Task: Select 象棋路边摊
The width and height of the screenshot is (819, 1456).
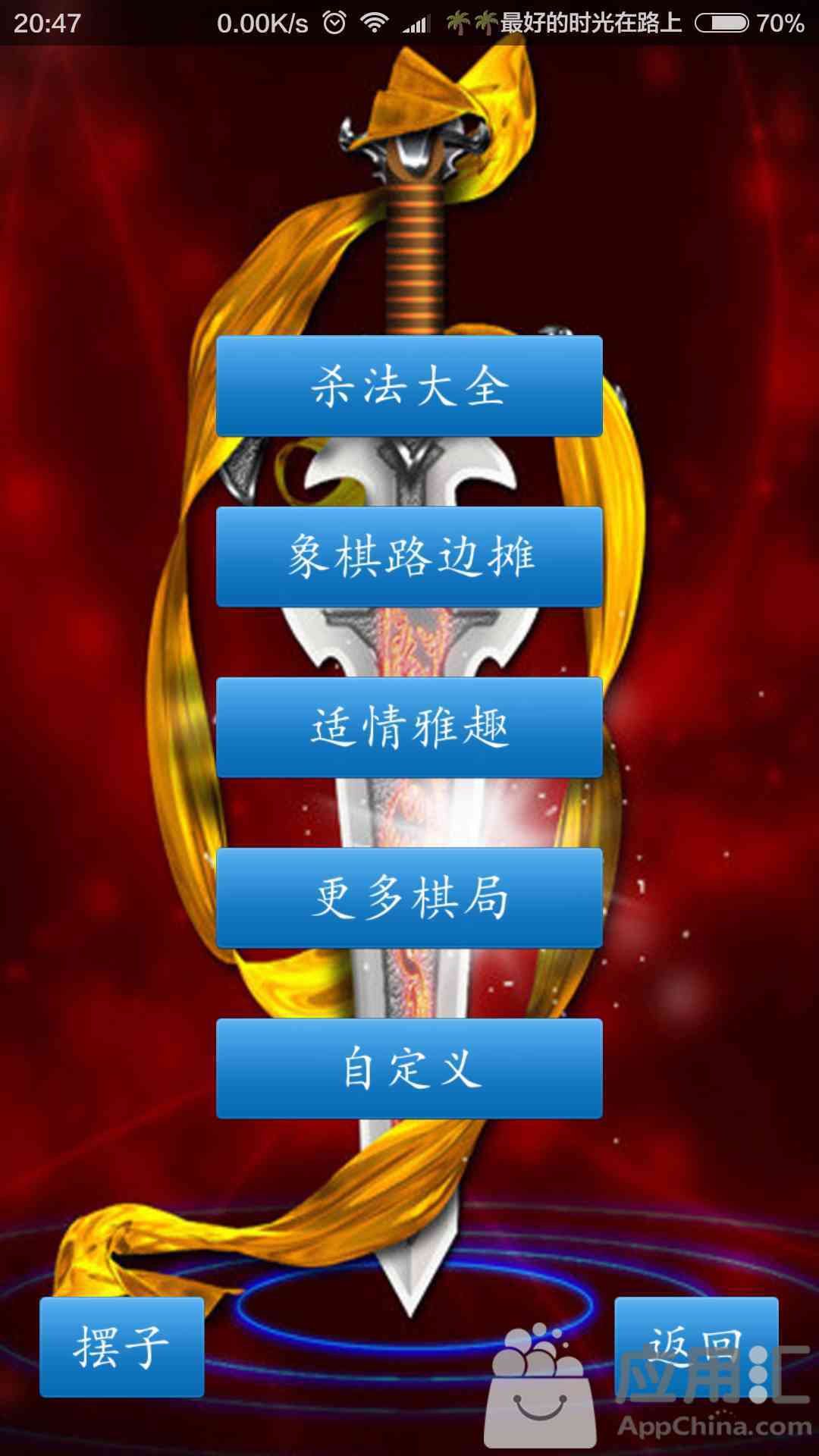Action: [409, 557]
